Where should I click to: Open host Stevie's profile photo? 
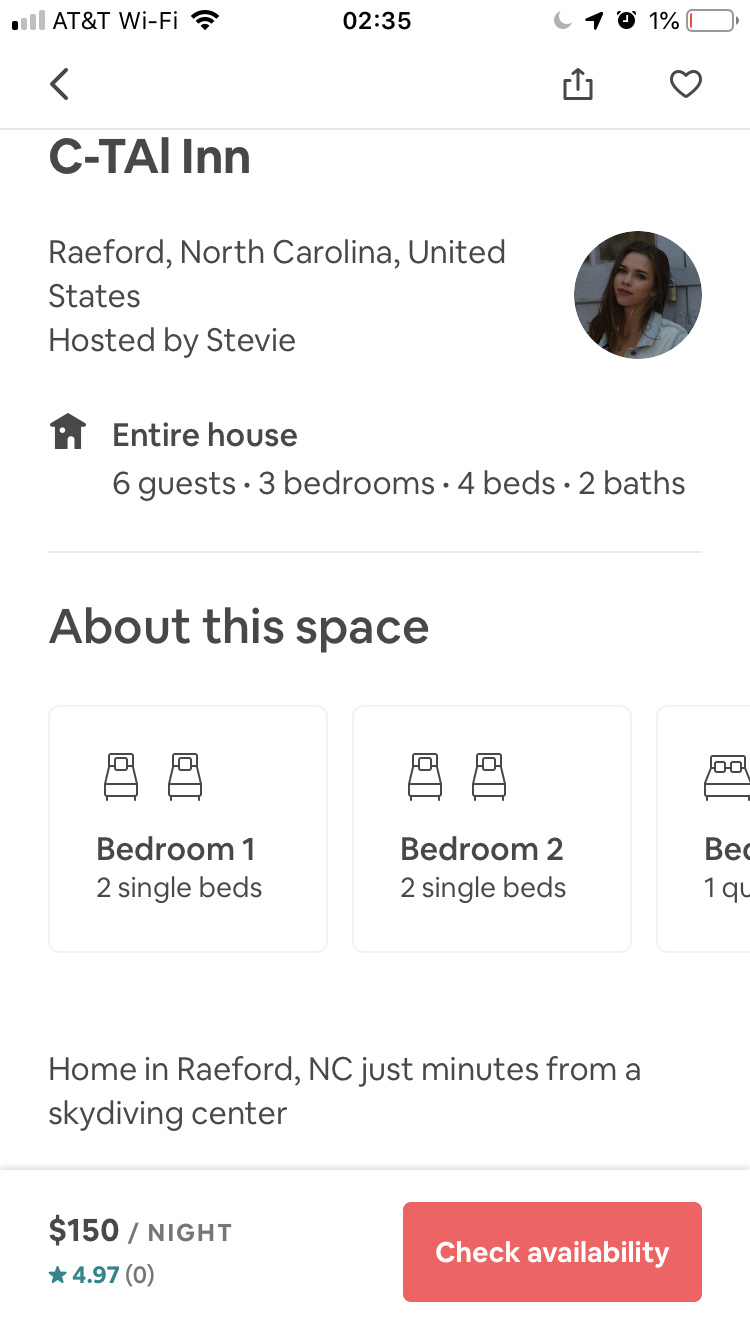(x=638, y=295)
